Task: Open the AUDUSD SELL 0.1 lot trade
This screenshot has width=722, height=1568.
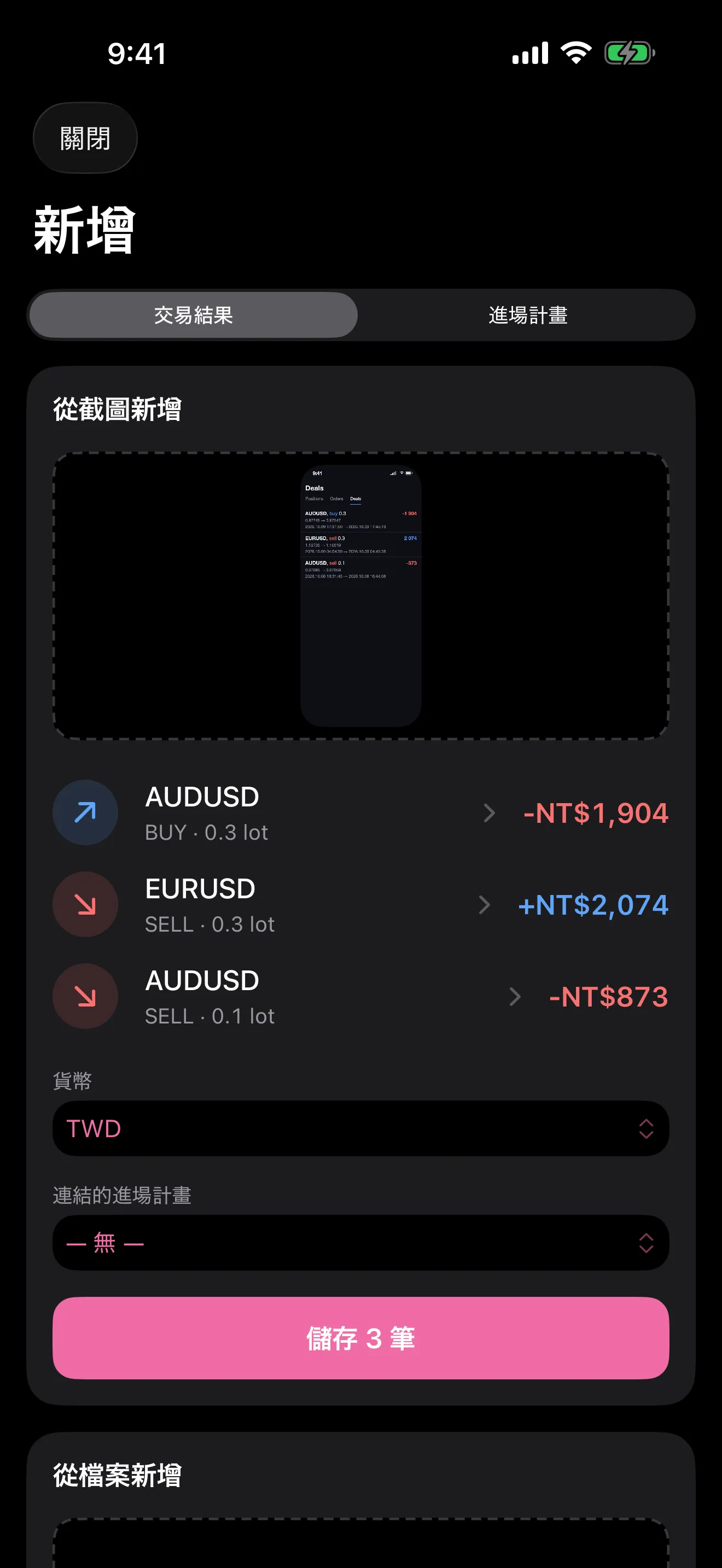Action: coord(361,997)
